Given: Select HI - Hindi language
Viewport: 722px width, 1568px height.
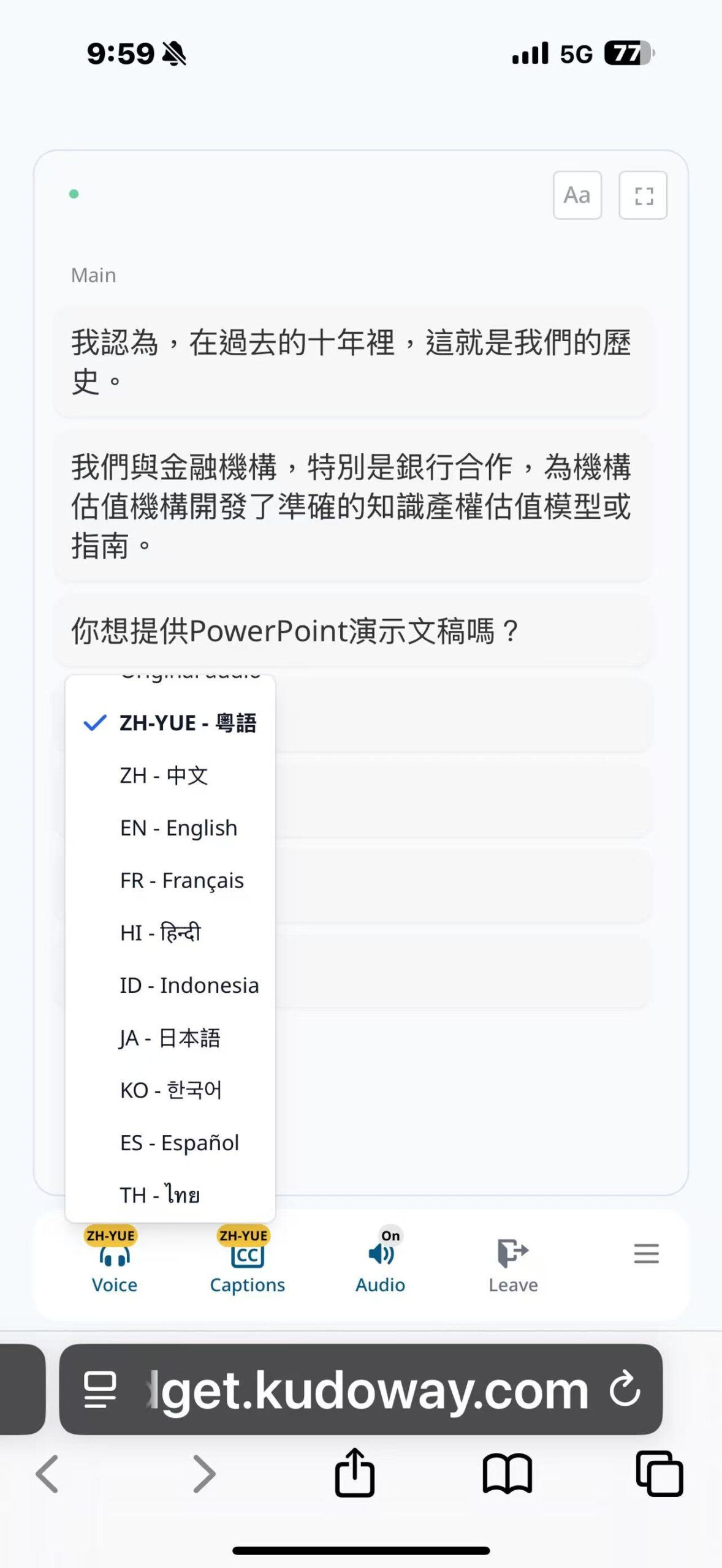Looking at the screenshot, I should pos(160,933).
